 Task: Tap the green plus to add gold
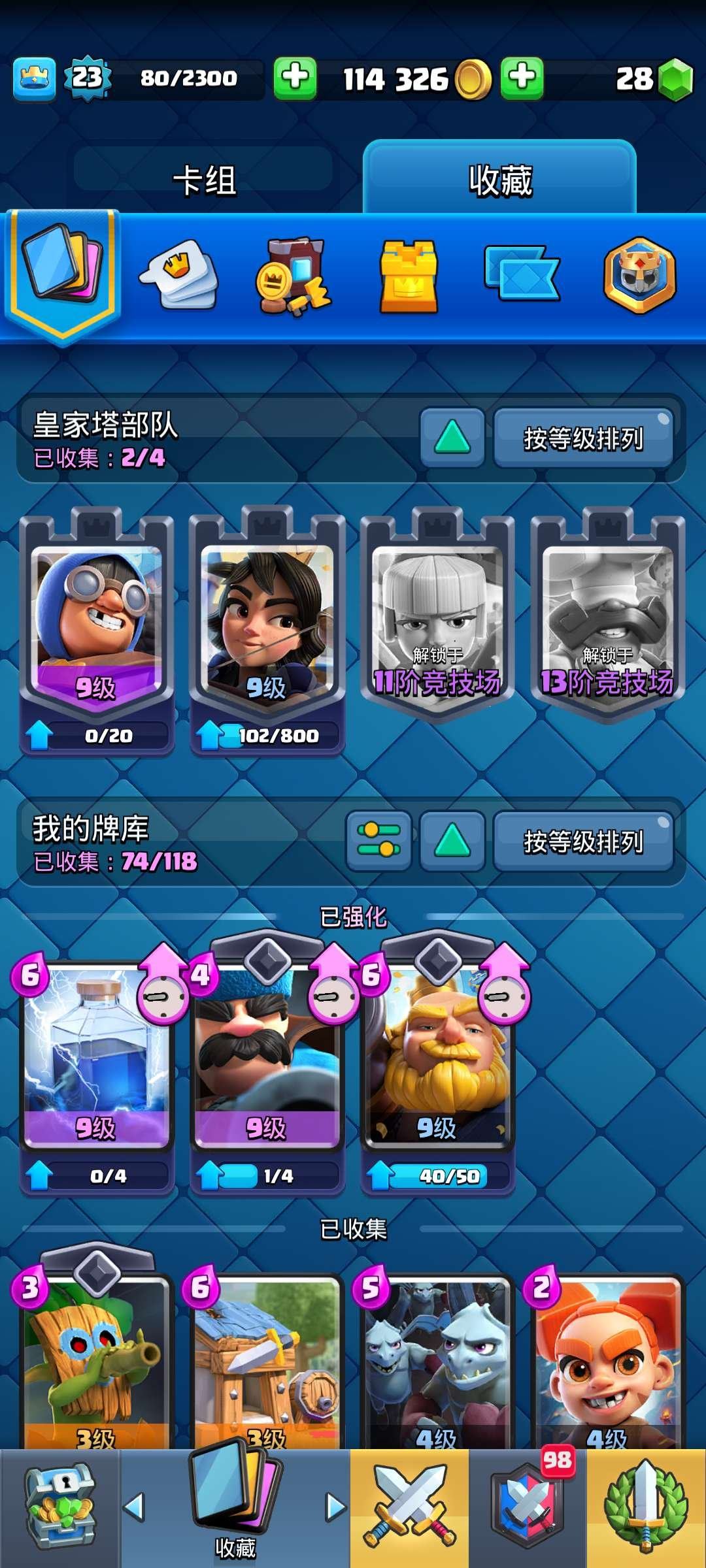tap(522, 78)
